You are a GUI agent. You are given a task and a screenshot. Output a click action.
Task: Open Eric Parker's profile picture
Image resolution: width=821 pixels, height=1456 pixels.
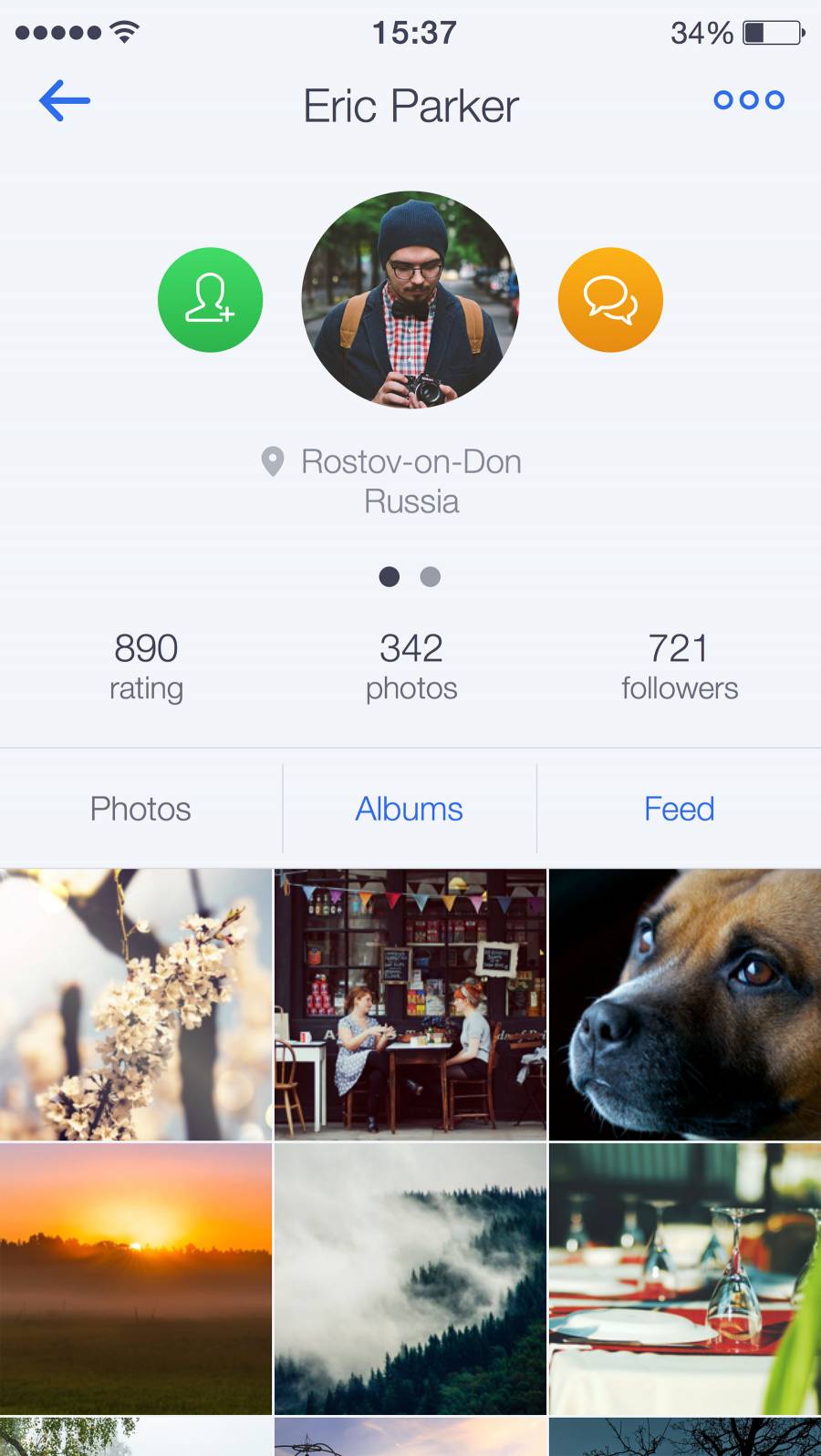[410, 299]
